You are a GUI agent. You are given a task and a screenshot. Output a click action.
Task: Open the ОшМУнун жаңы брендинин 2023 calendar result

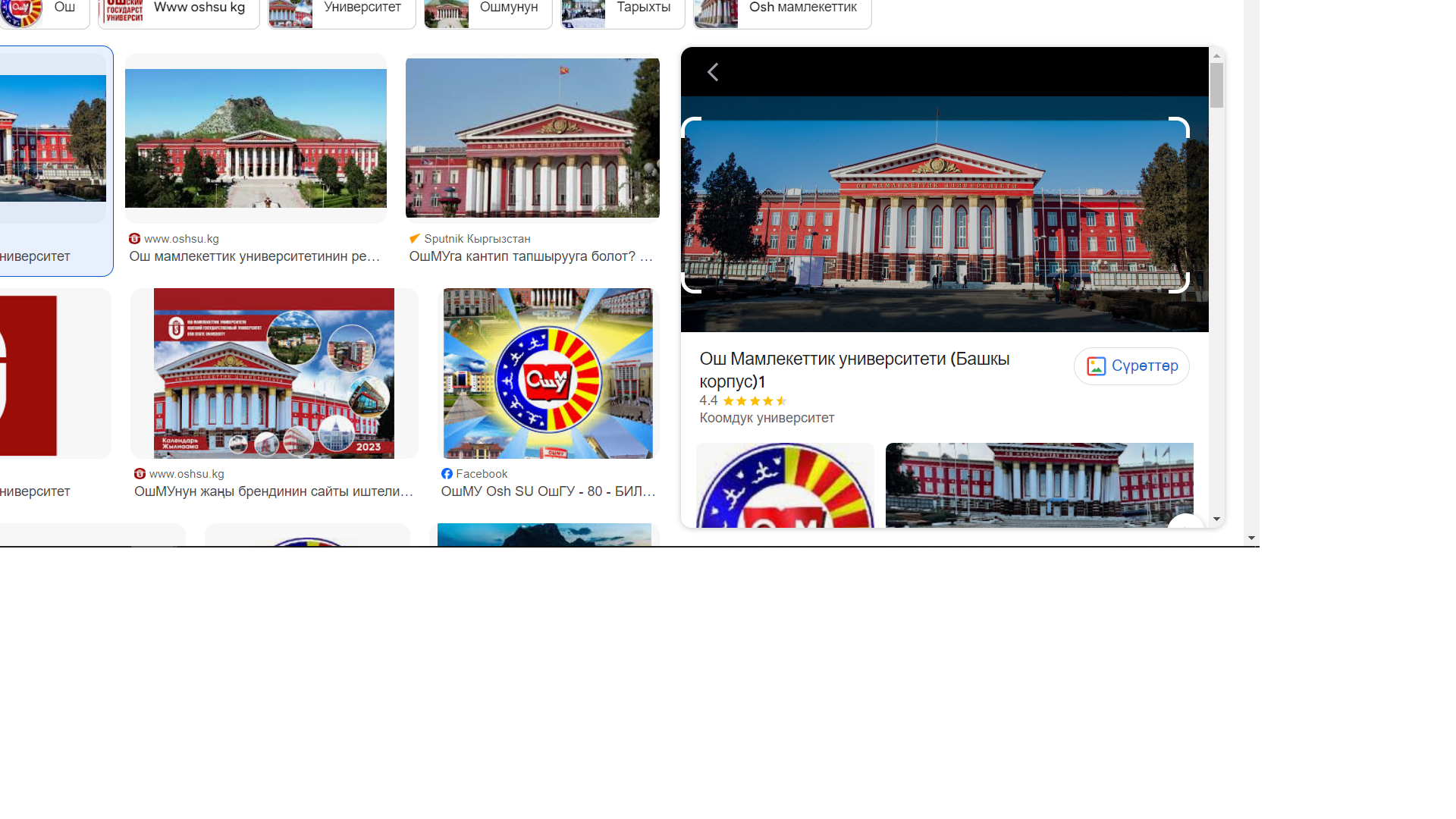[x=274, y=373]
